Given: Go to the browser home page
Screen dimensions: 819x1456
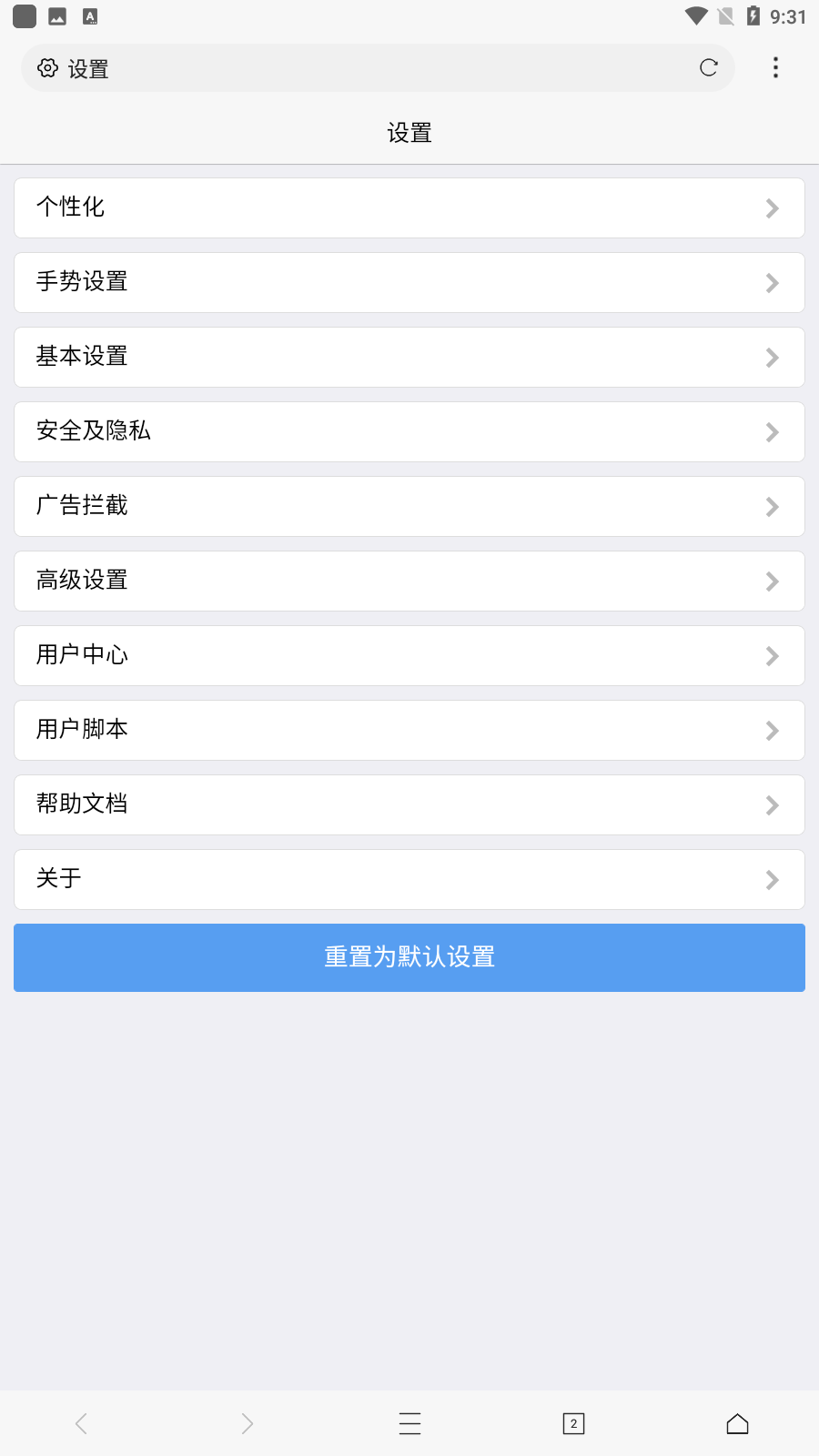Looking at the screenshot, I should [737, 1424].
